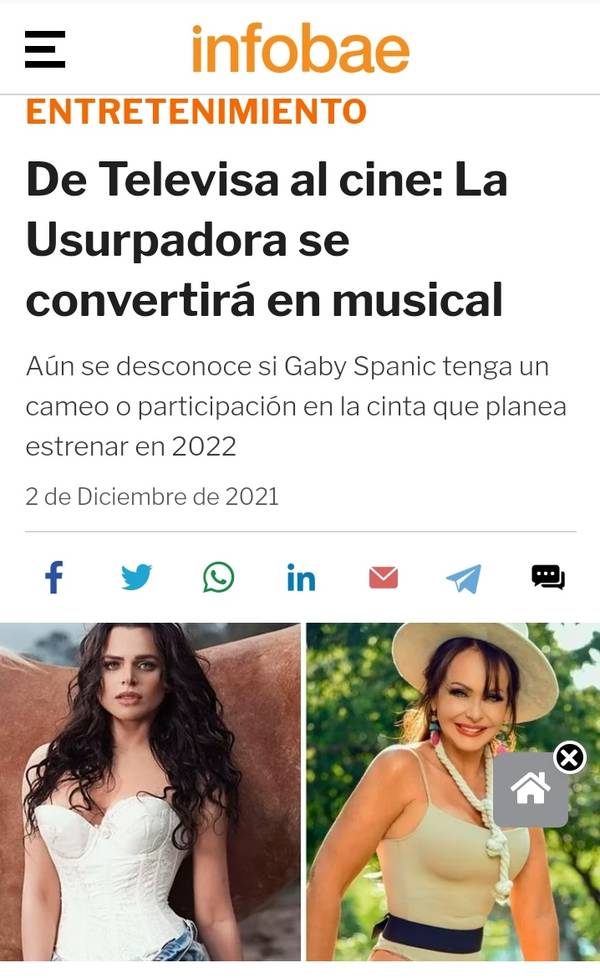600x978 pixels.
Task: Share article on LinkedIn
Action: [301, 578]
